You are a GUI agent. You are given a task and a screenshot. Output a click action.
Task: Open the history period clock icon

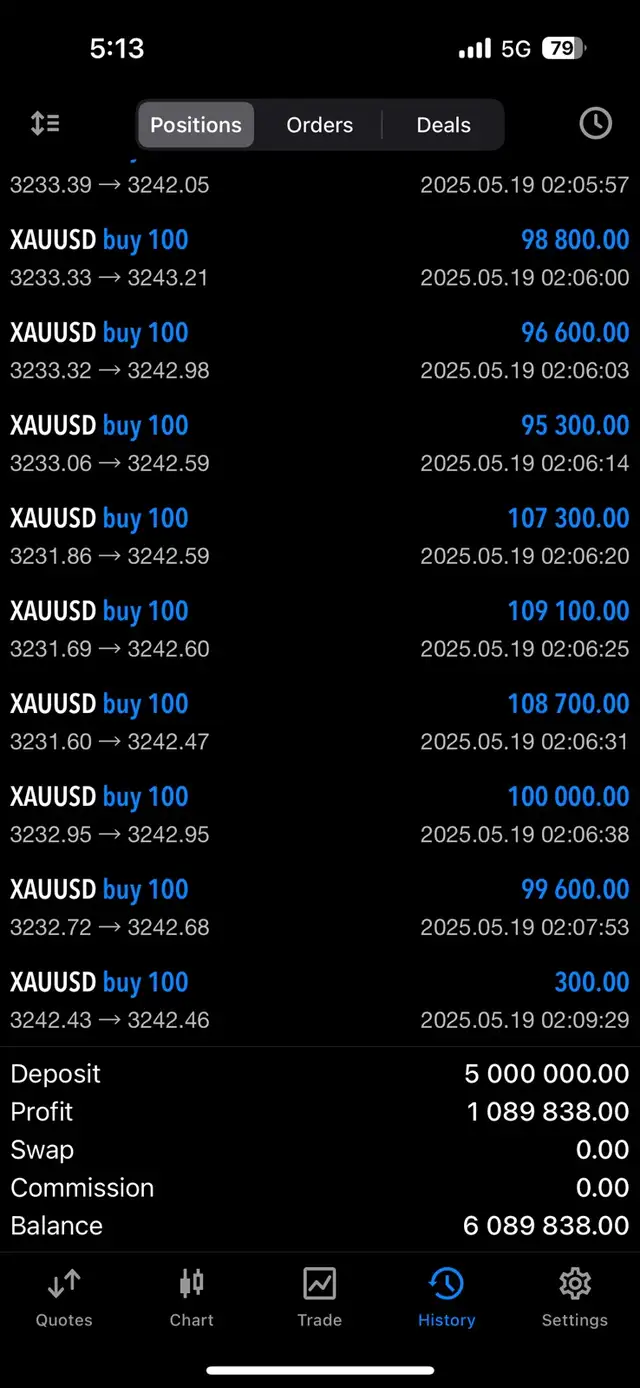tap(595, 124)
